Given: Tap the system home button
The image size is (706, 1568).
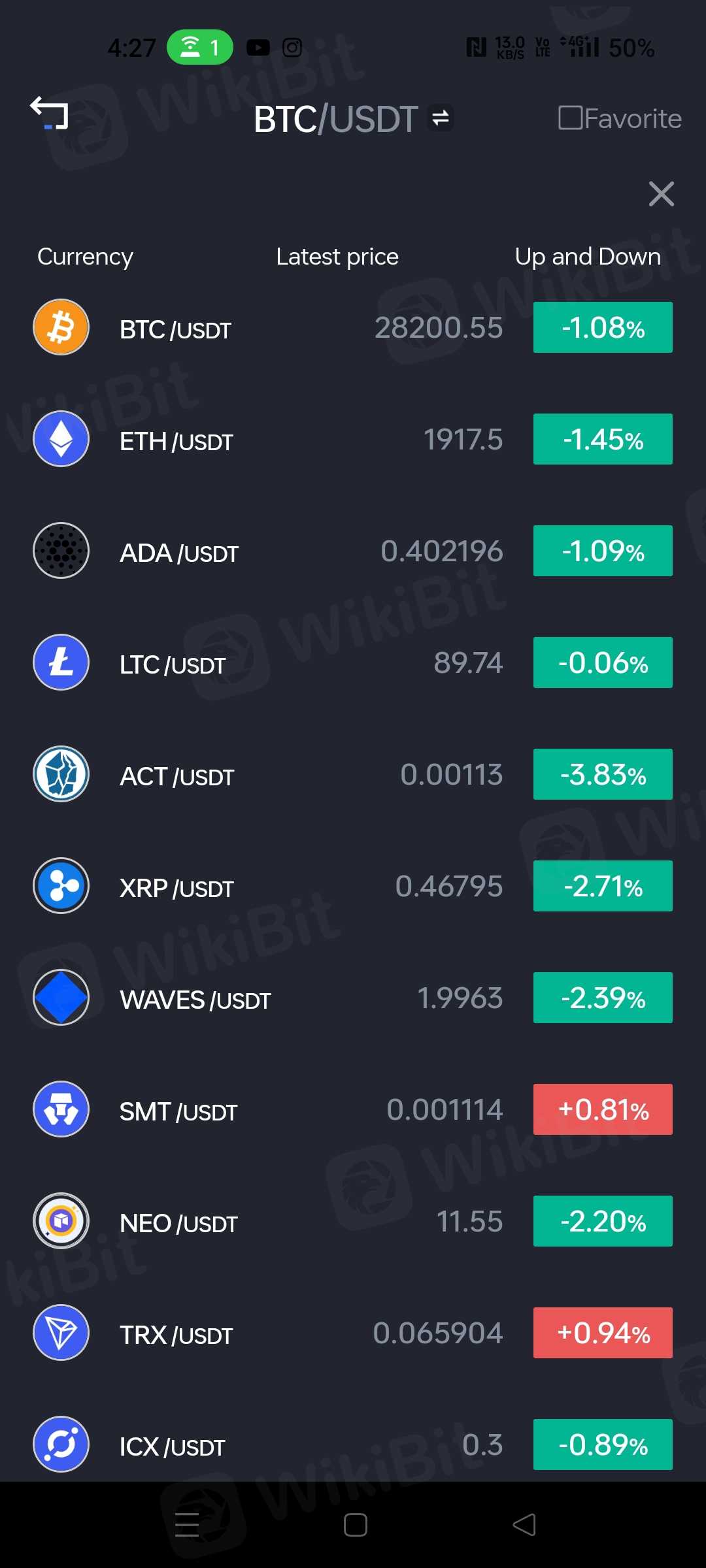Looking at the screenshot, I should (355, 1525).
